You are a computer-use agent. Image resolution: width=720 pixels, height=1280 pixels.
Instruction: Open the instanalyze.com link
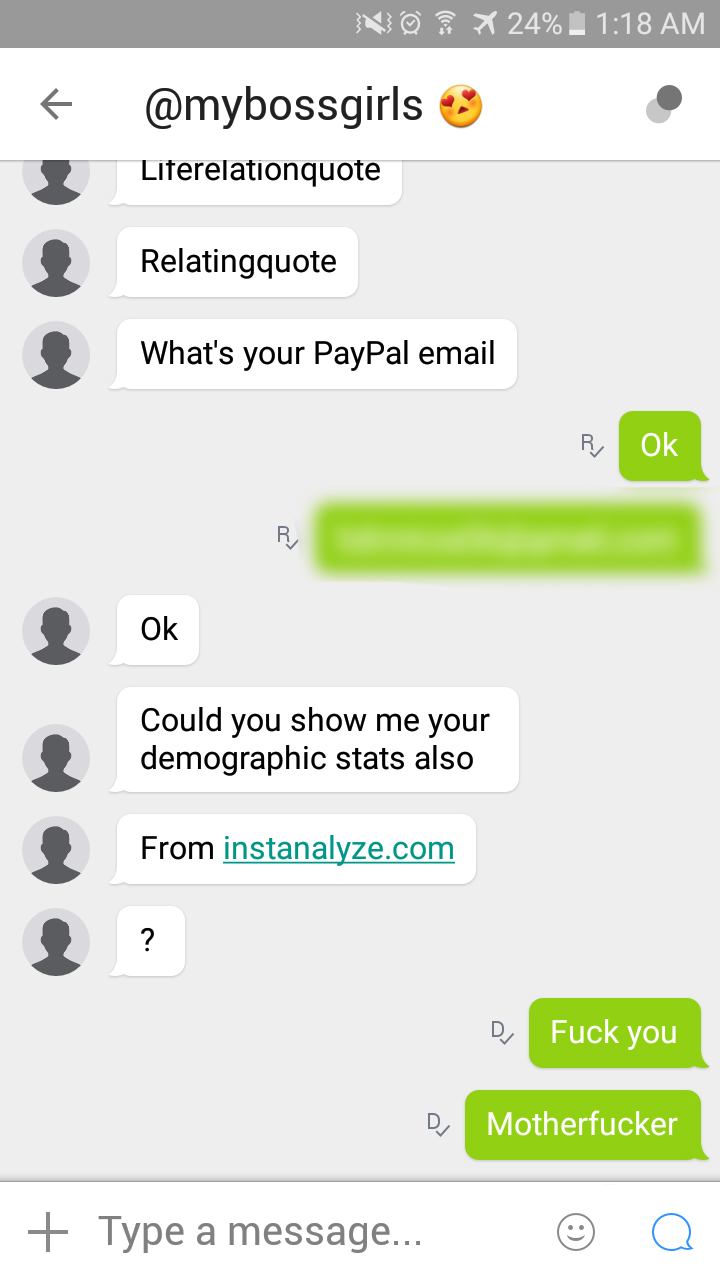[x=339, y=849]
